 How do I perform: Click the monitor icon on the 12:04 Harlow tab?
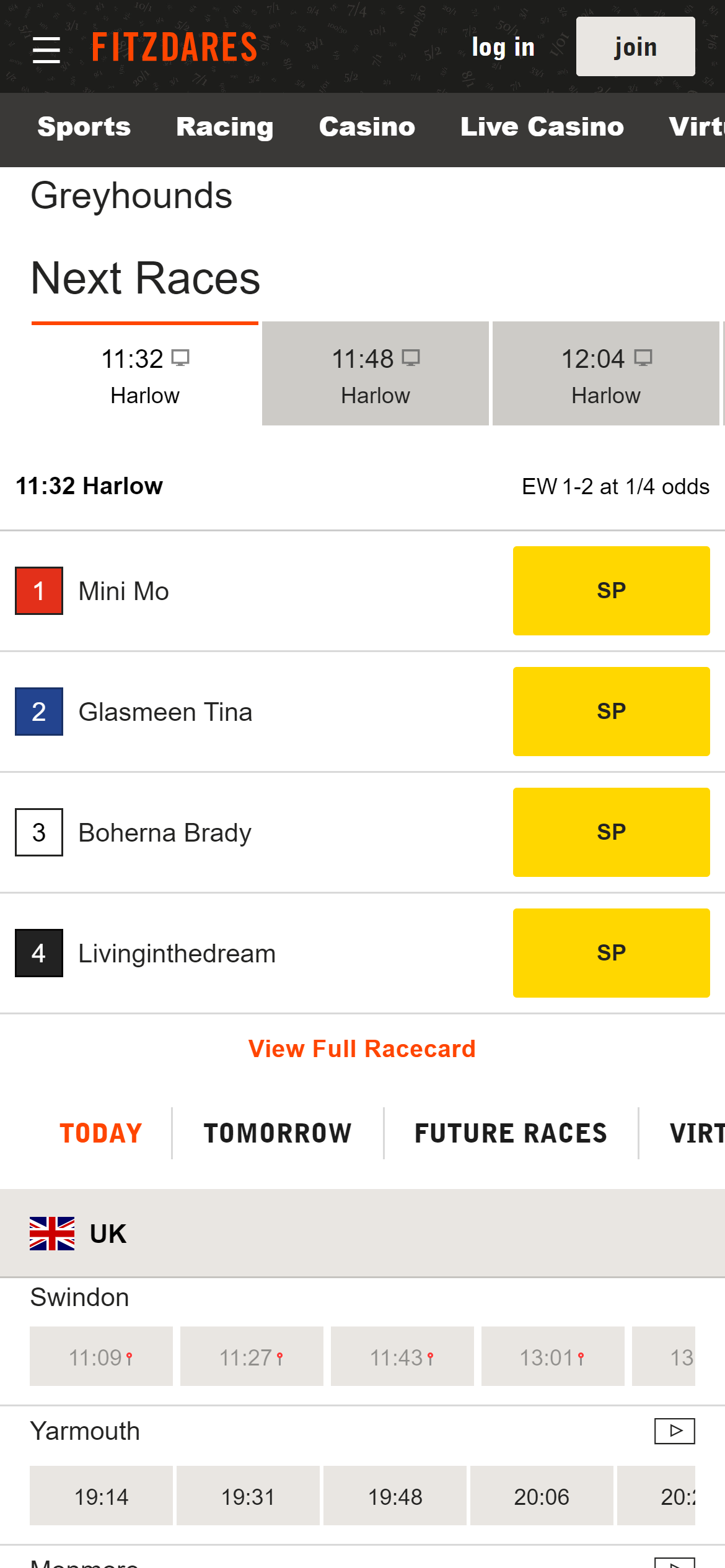[x=643, y=358]
